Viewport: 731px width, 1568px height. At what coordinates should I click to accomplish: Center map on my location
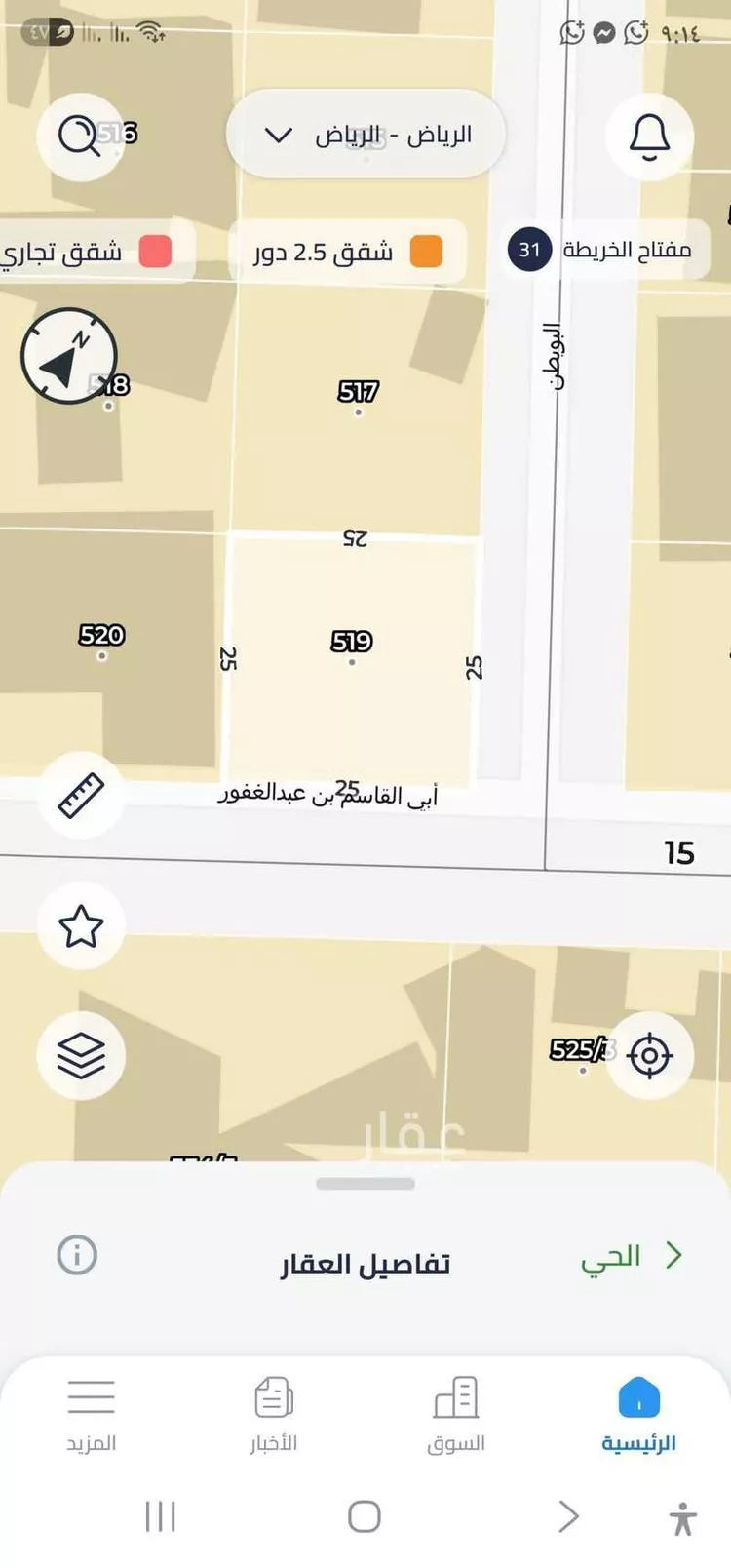(x=651, y=1055)
